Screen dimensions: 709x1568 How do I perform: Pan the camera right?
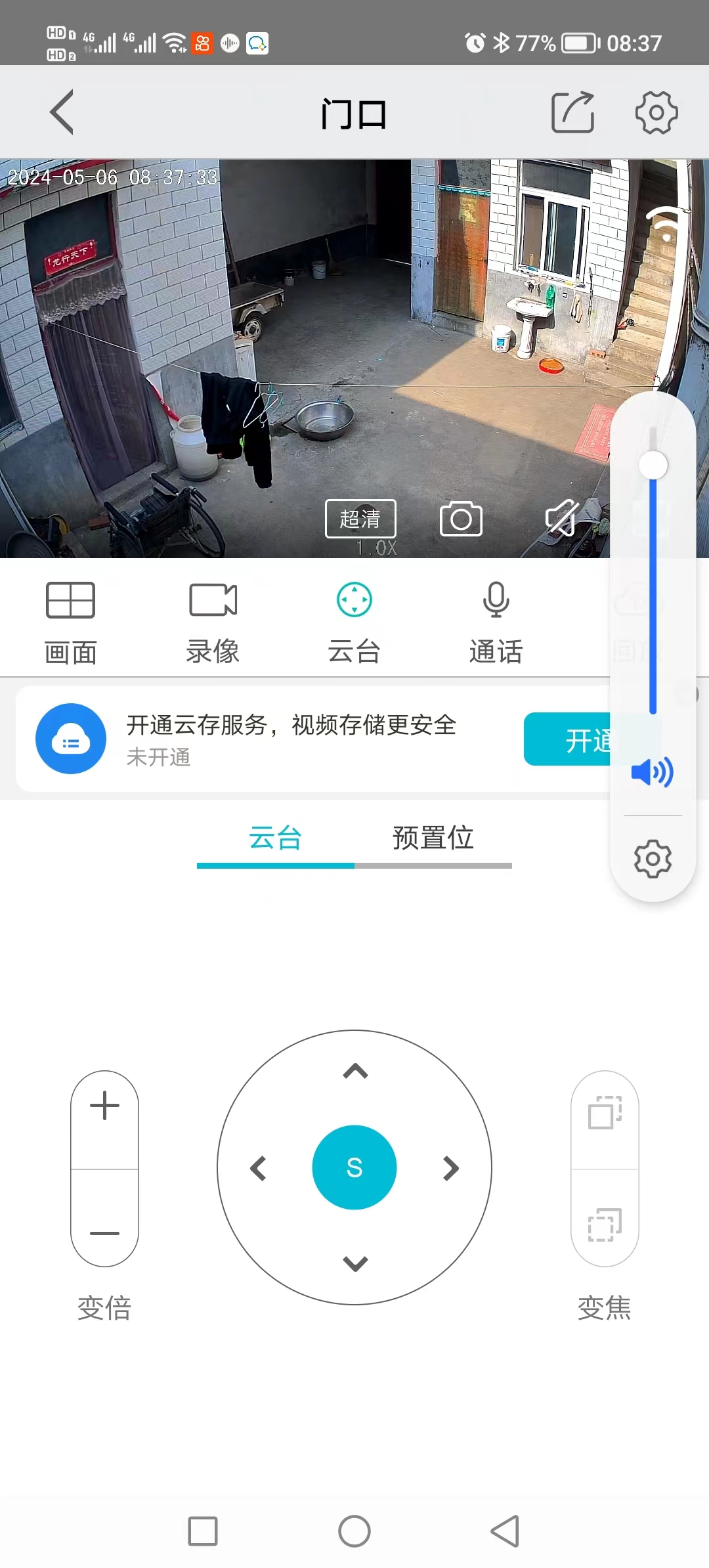tap(450, 1168)
